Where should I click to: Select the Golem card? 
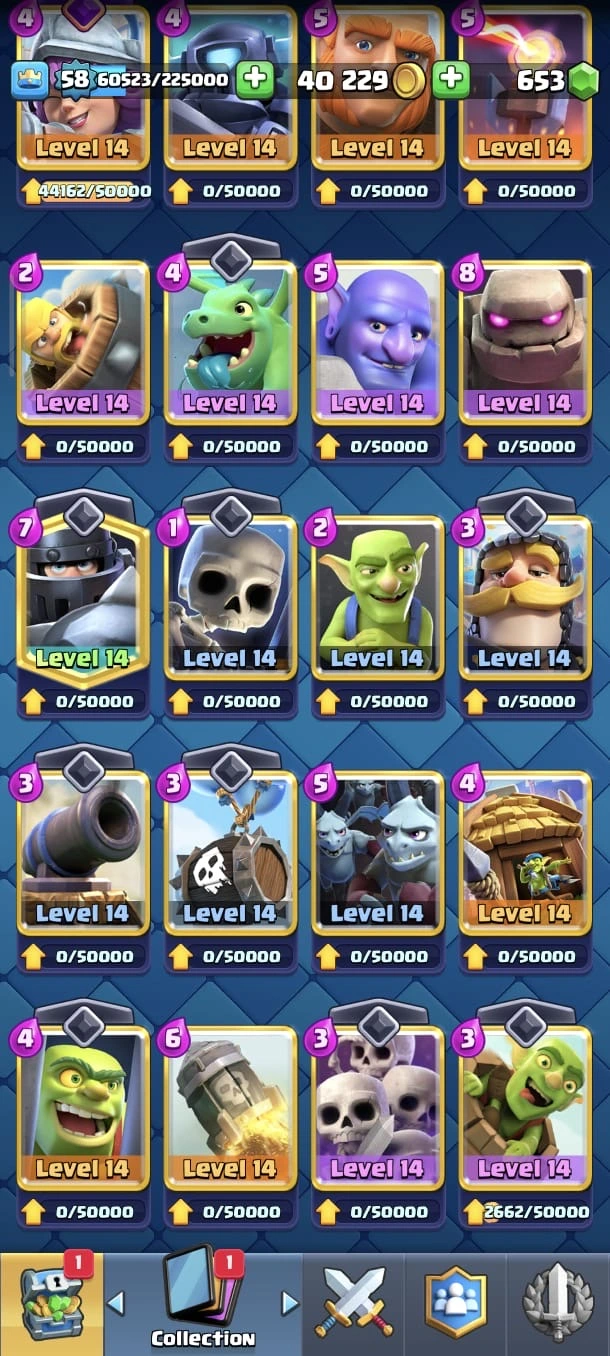pos(524,340)
